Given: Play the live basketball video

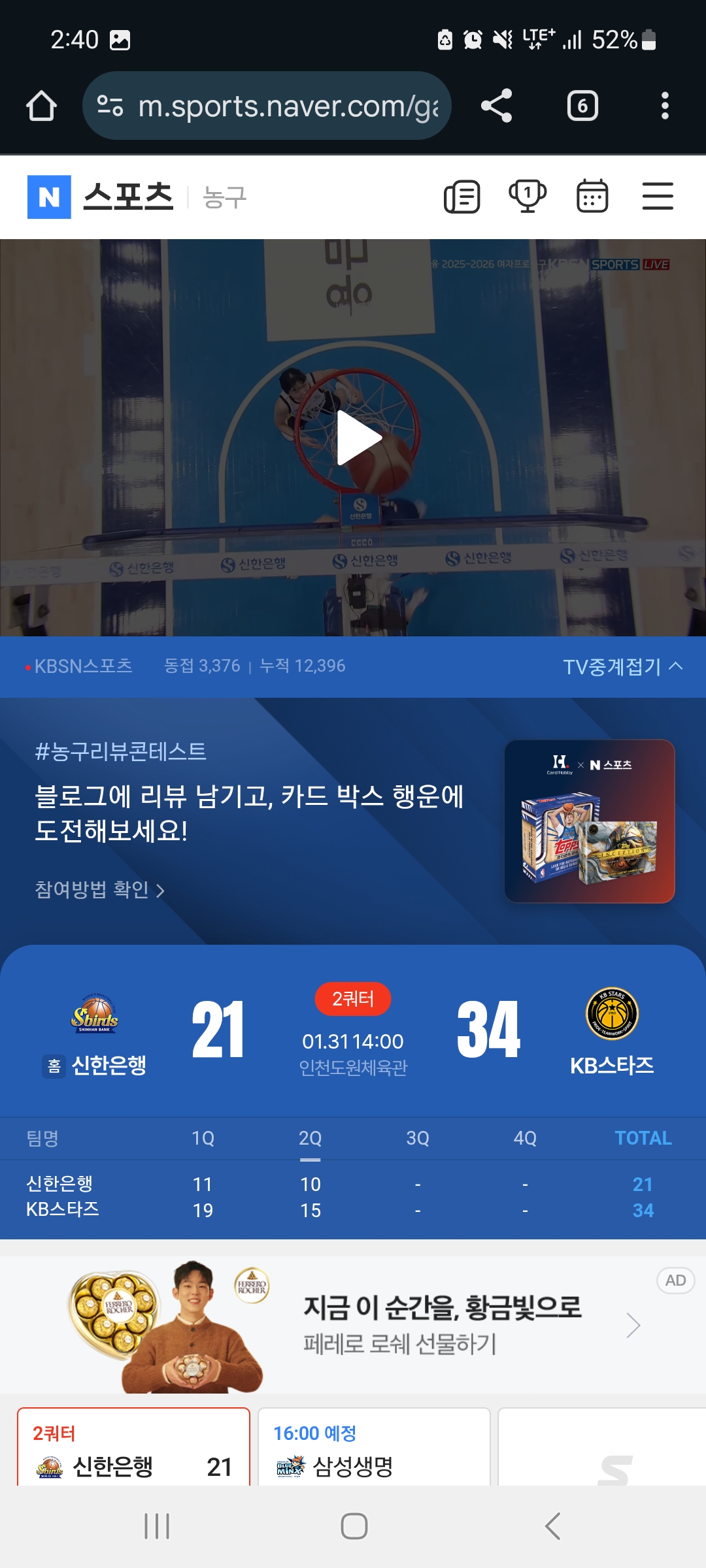Looking at the screenshot, I should tap(358, 437).
